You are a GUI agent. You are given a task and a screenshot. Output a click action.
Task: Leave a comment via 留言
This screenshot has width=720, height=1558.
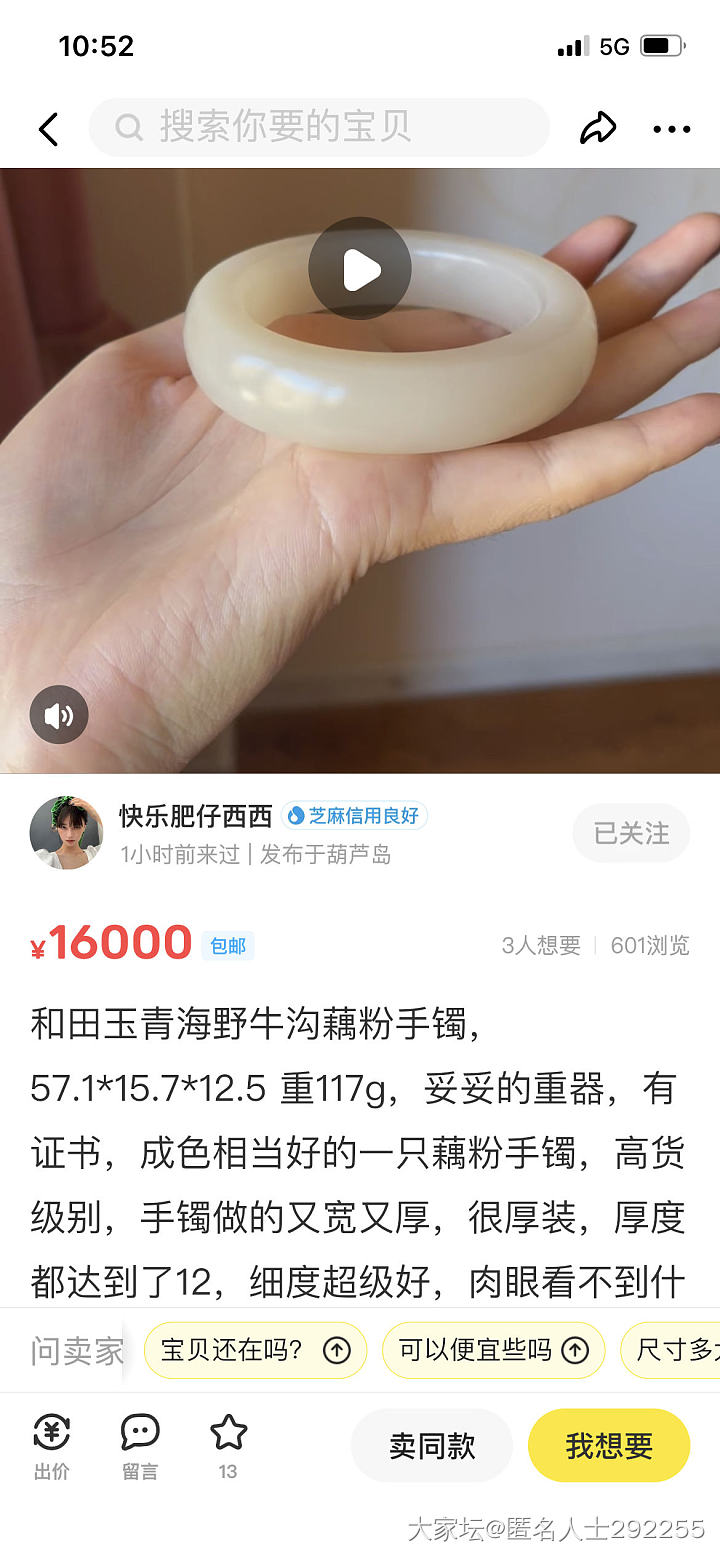click(x=140, y=1445)
